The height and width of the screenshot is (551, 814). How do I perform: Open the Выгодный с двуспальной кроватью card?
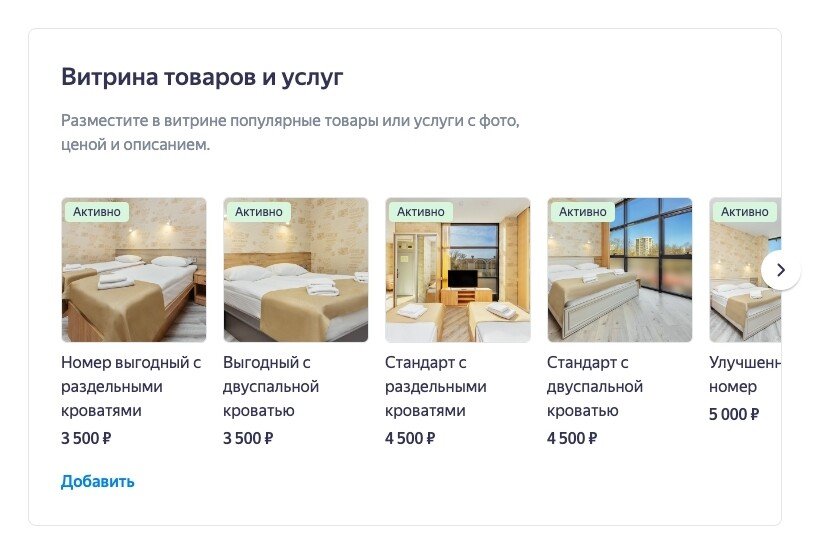[295, 271]
